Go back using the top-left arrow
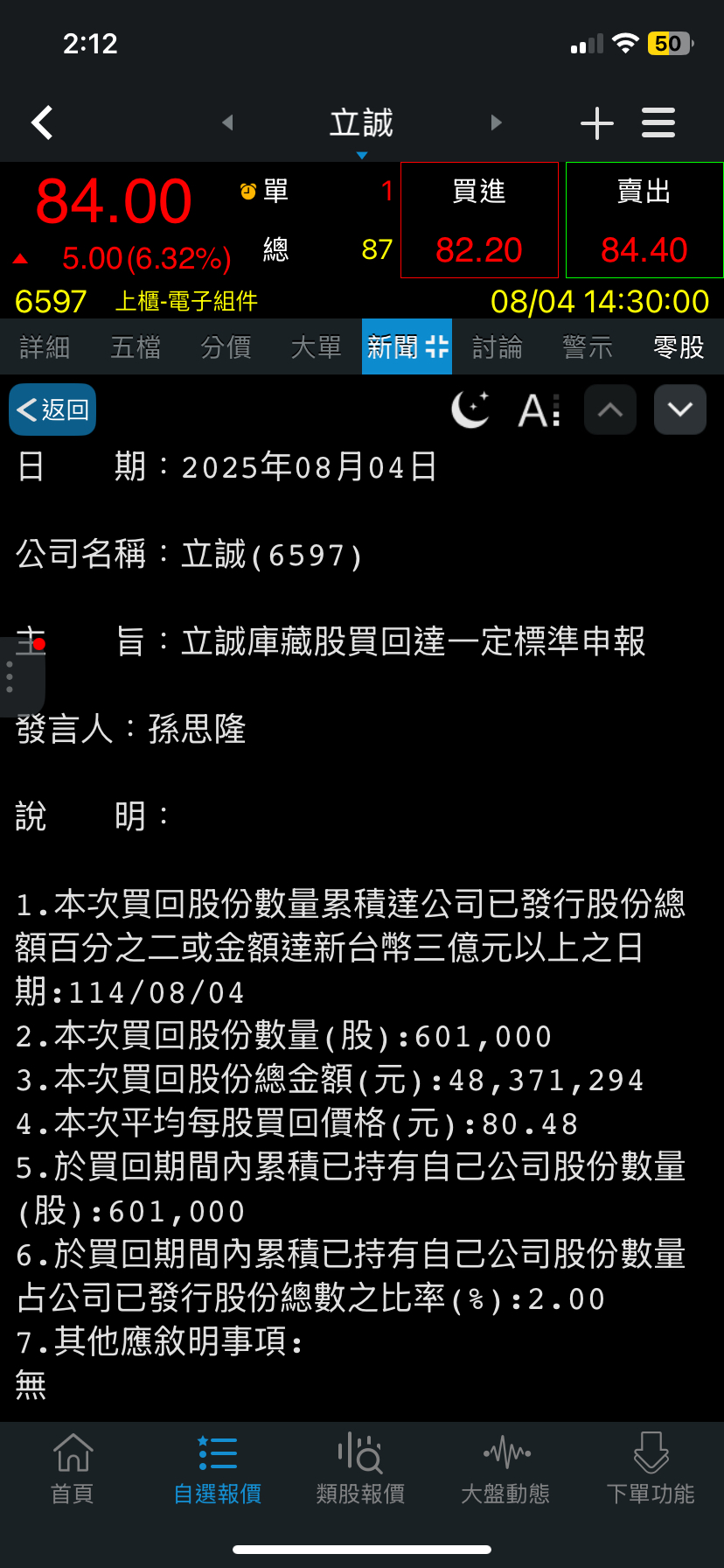Viewport: 724px width, 1568px height. (42, 123)
